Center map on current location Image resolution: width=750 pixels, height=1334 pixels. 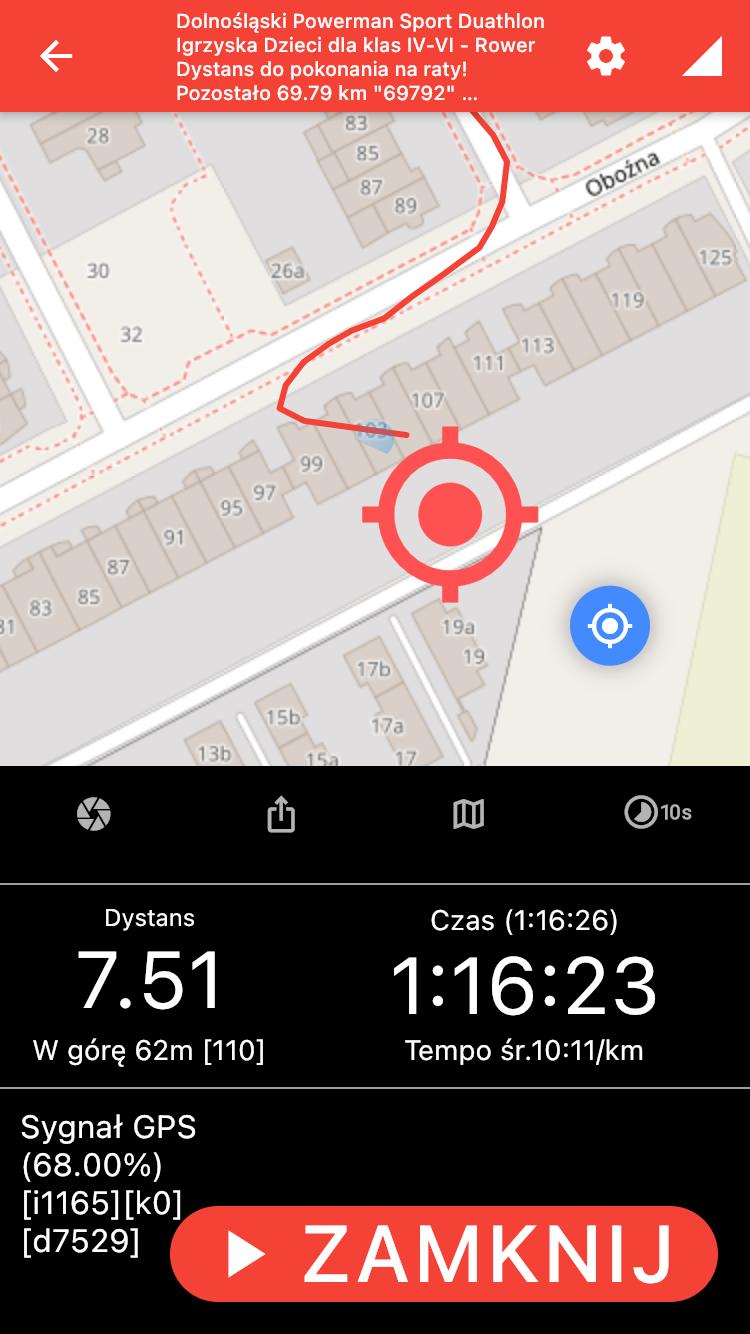pyautogui.click(x=610, y=626)
